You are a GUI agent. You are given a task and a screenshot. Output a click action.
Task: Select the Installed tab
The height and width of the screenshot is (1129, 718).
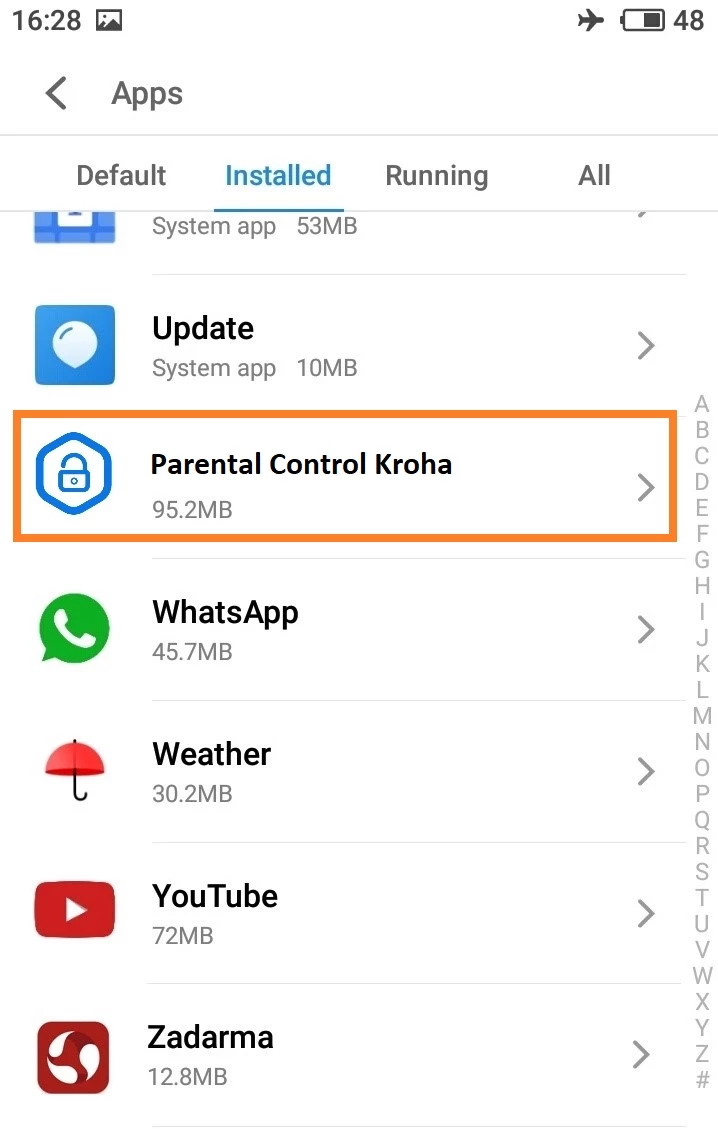pyautogui.click(x=278, y=176)
